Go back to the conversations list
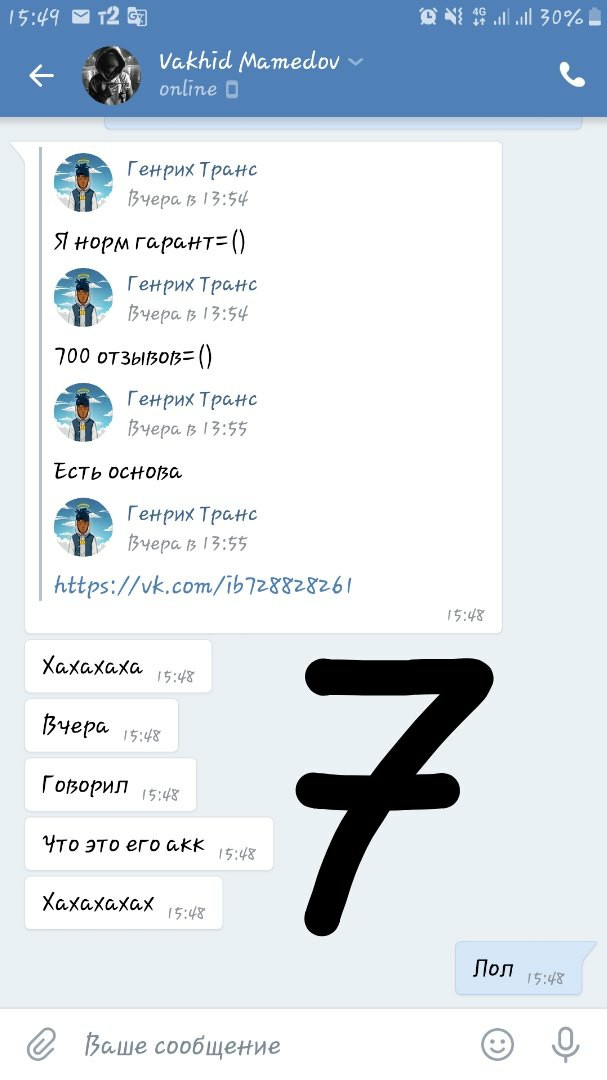The height and width of the screenshot is (1080, 607). point(41,75)
